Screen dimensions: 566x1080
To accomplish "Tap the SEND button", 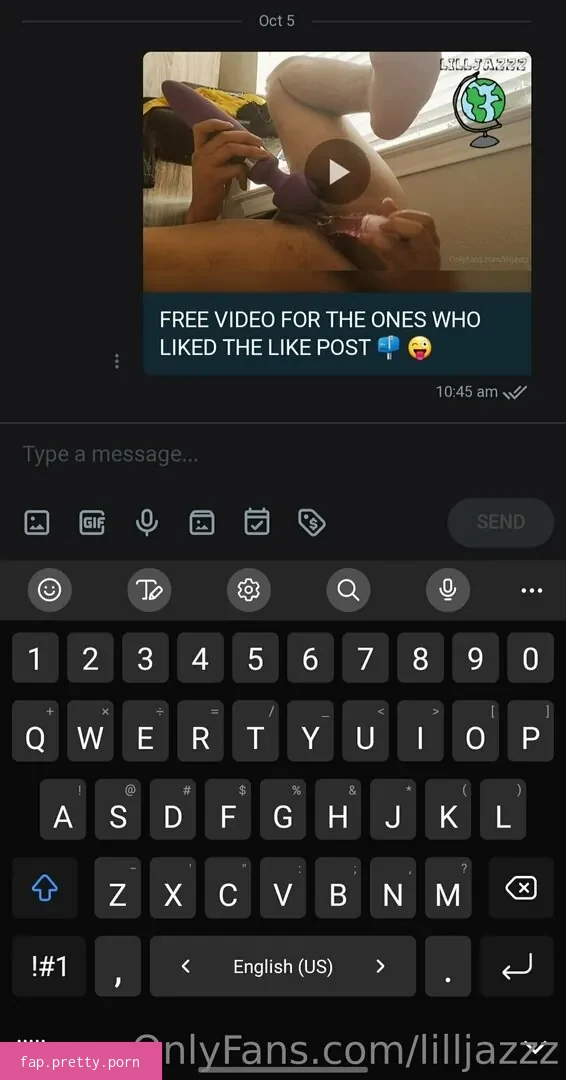I will click(x=501, y=522).
